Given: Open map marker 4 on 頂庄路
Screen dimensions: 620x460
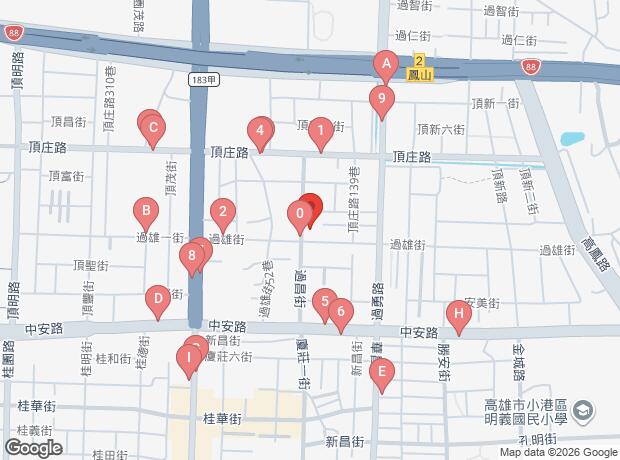Looking at the screenshot, I should (260, 130).
